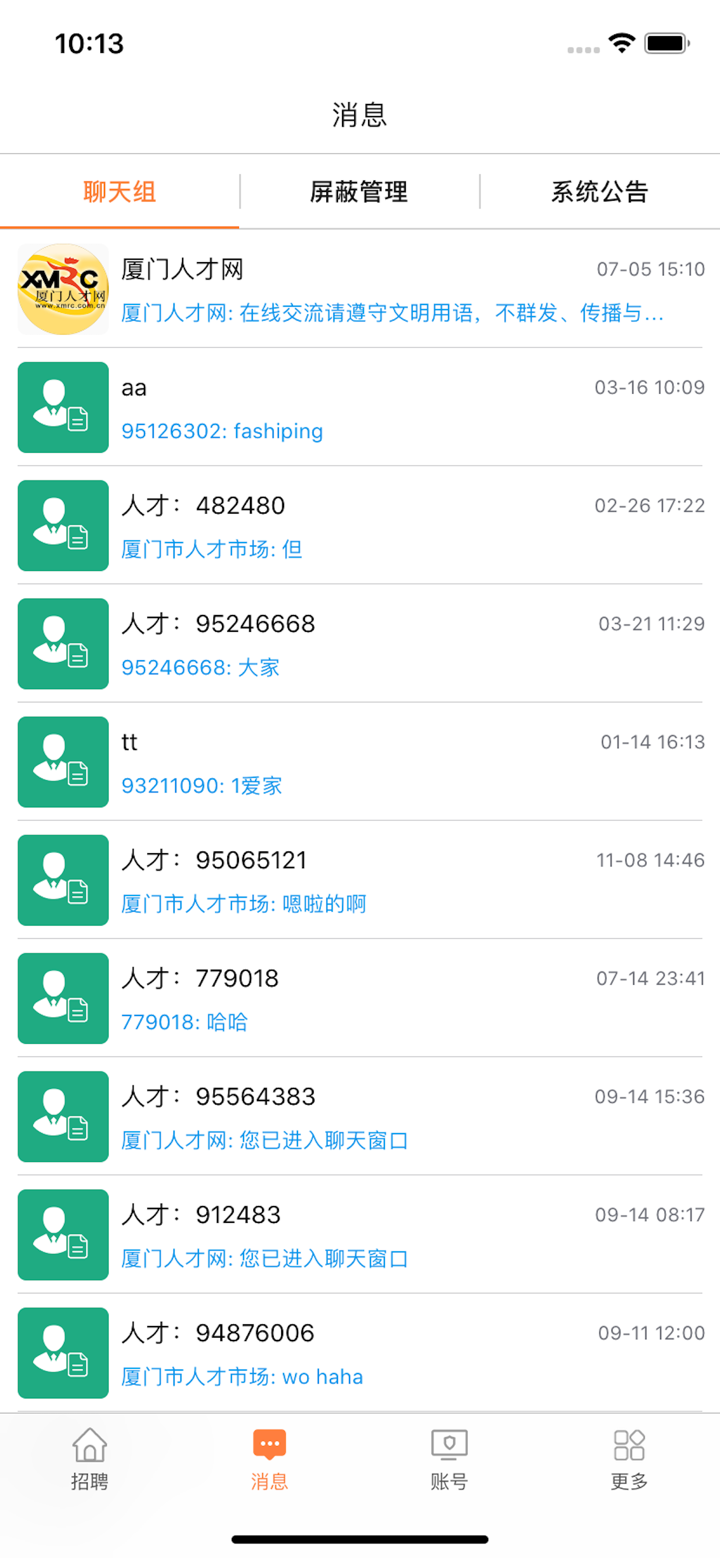Viewport: 720px width, 1558px height.
Task: Open chat with 人才：95065121
Action: 360,880
